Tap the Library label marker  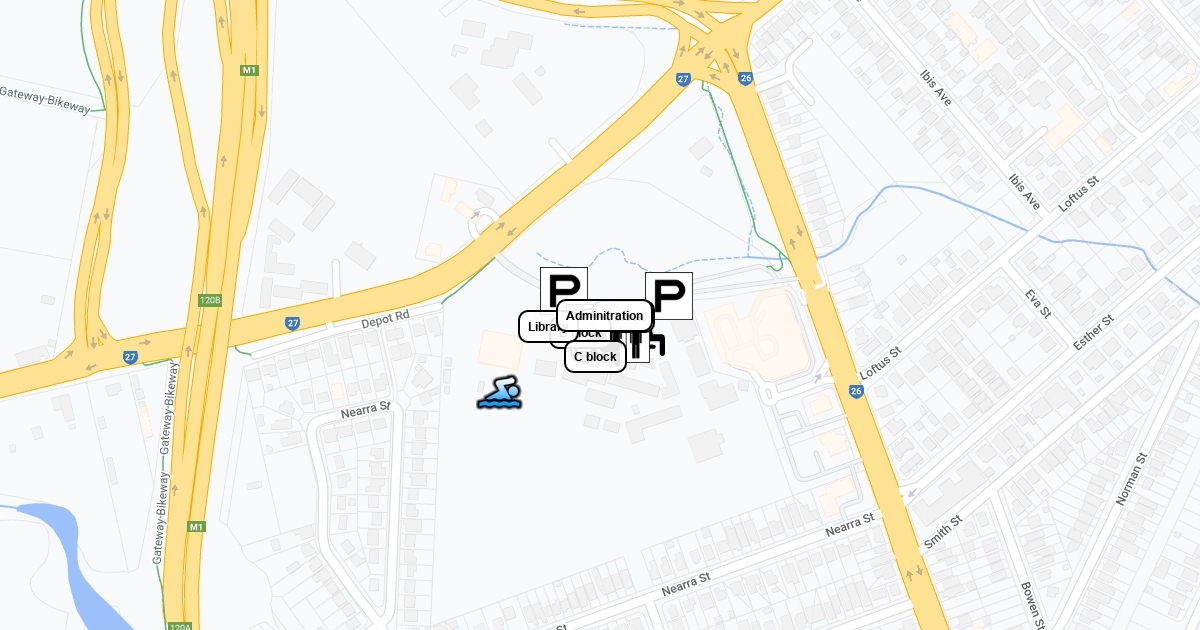click(537, 327)
